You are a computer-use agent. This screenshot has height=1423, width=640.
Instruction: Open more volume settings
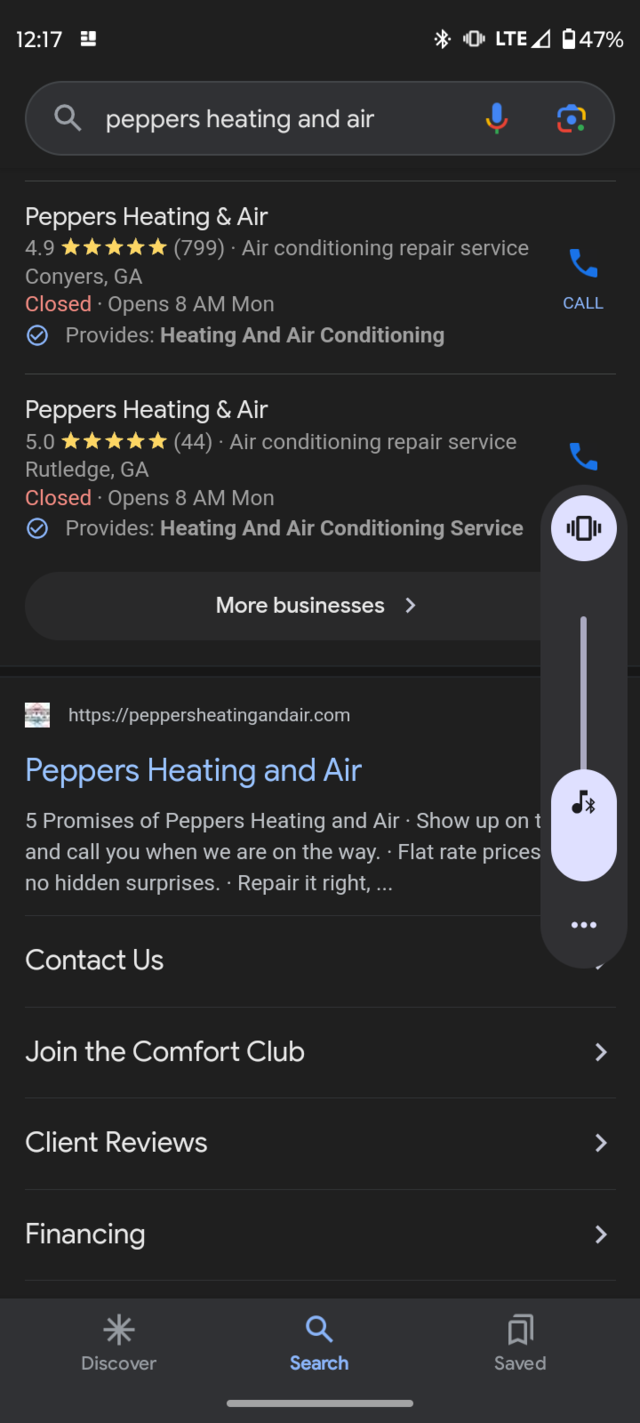point(584,925)
